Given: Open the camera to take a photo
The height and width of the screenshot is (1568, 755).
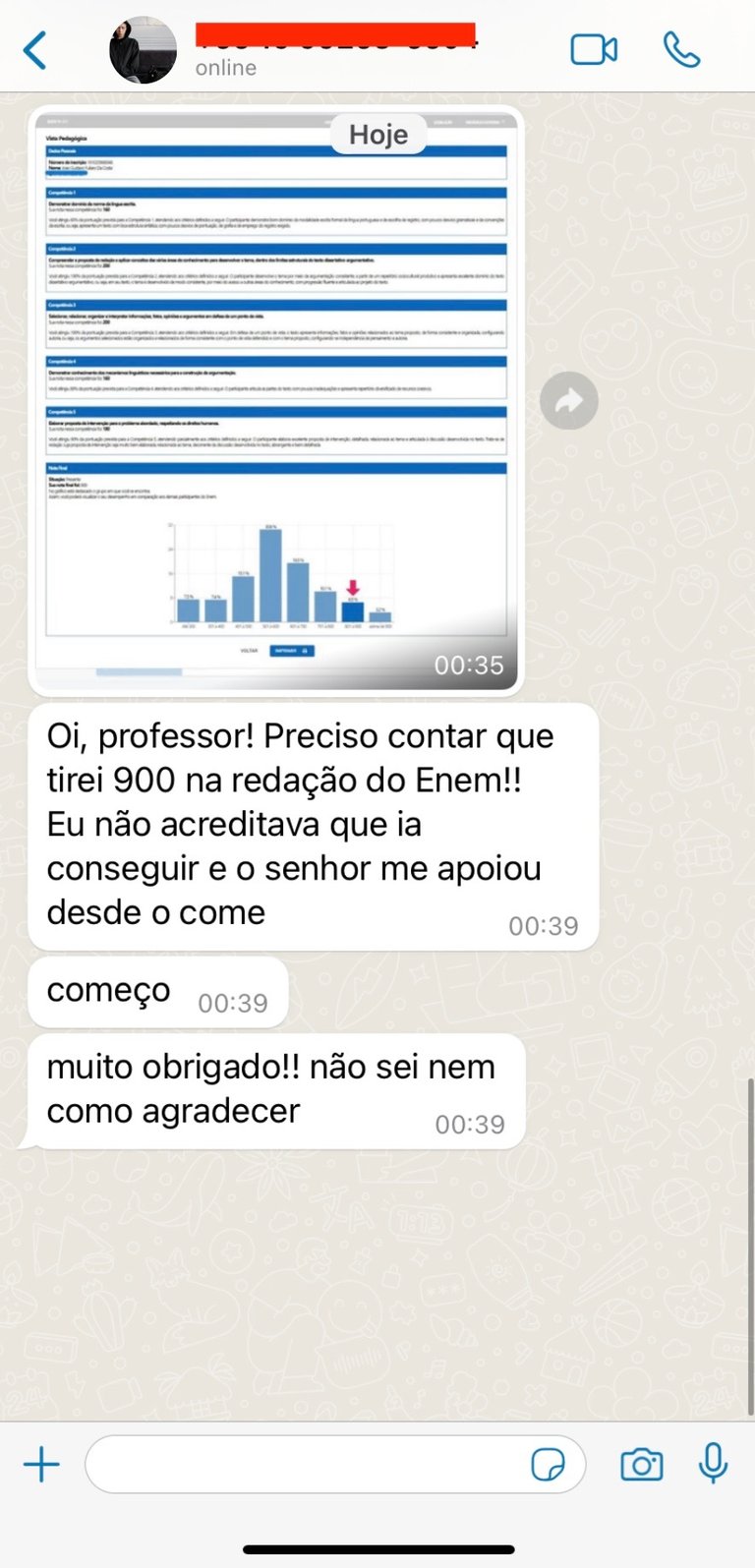Looking at the screenshot, I should click(642, 1465).
